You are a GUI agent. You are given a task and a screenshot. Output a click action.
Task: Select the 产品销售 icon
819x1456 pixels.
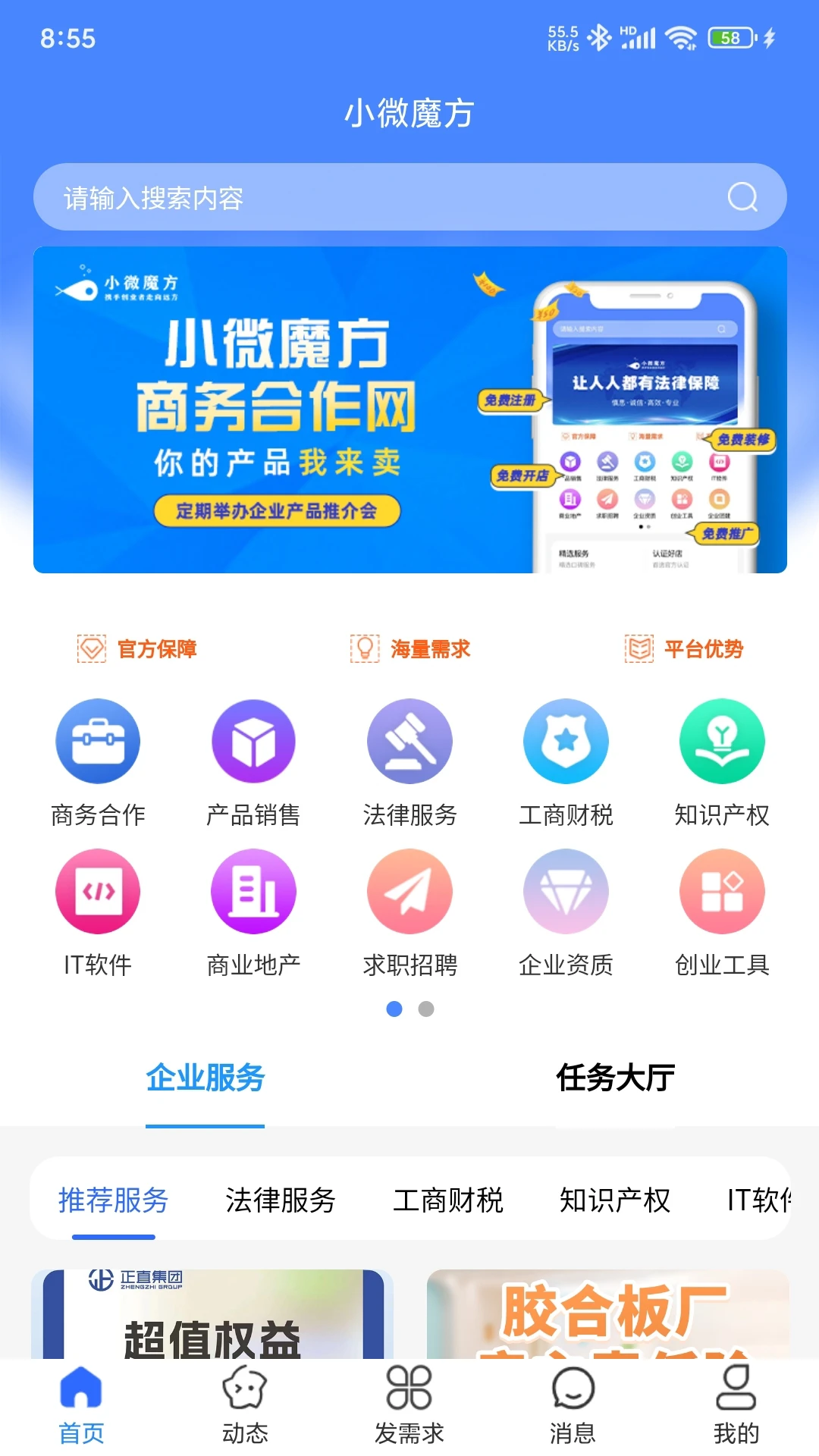point(253,741)
